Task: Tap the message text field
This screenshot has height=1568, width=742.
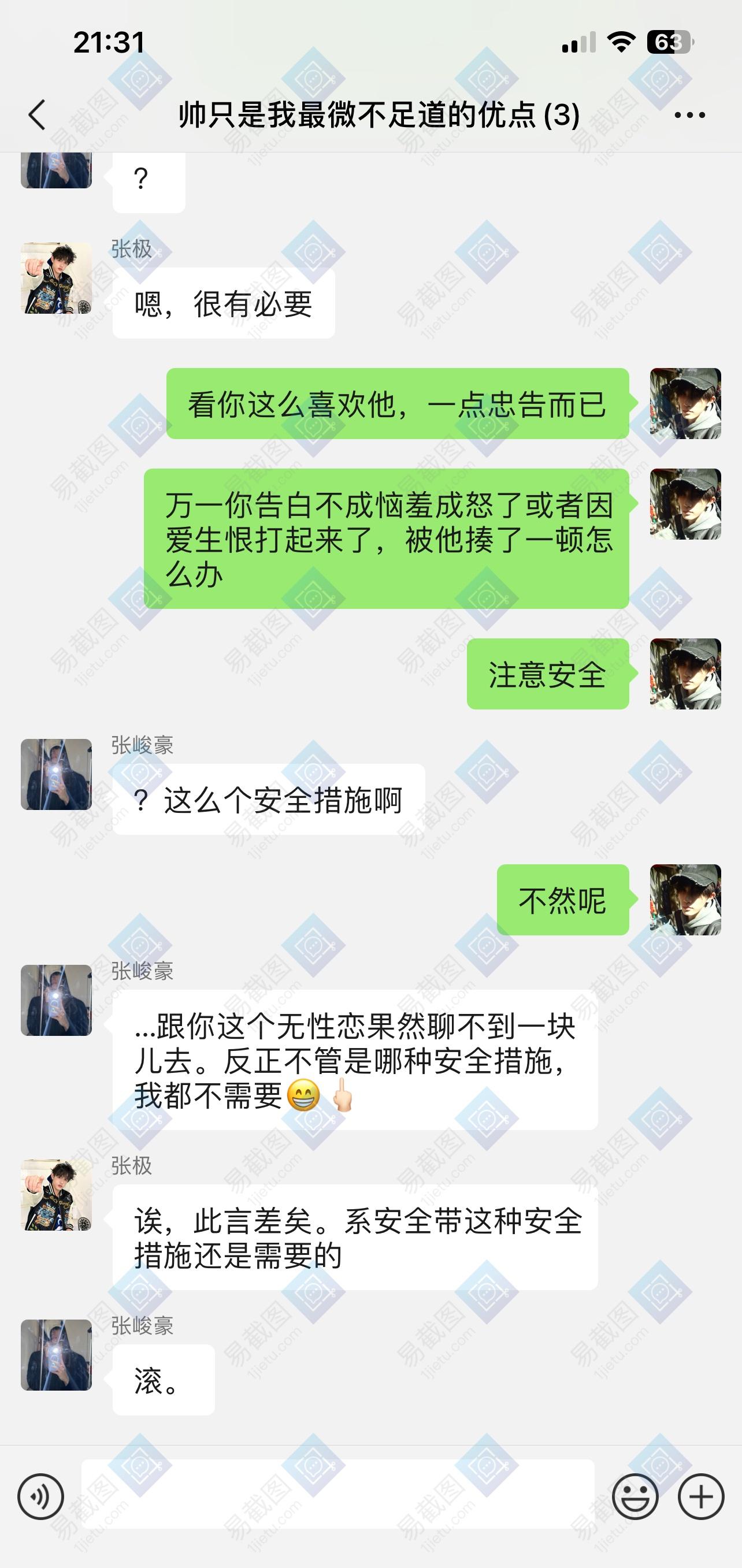Action: point(338,1493)
